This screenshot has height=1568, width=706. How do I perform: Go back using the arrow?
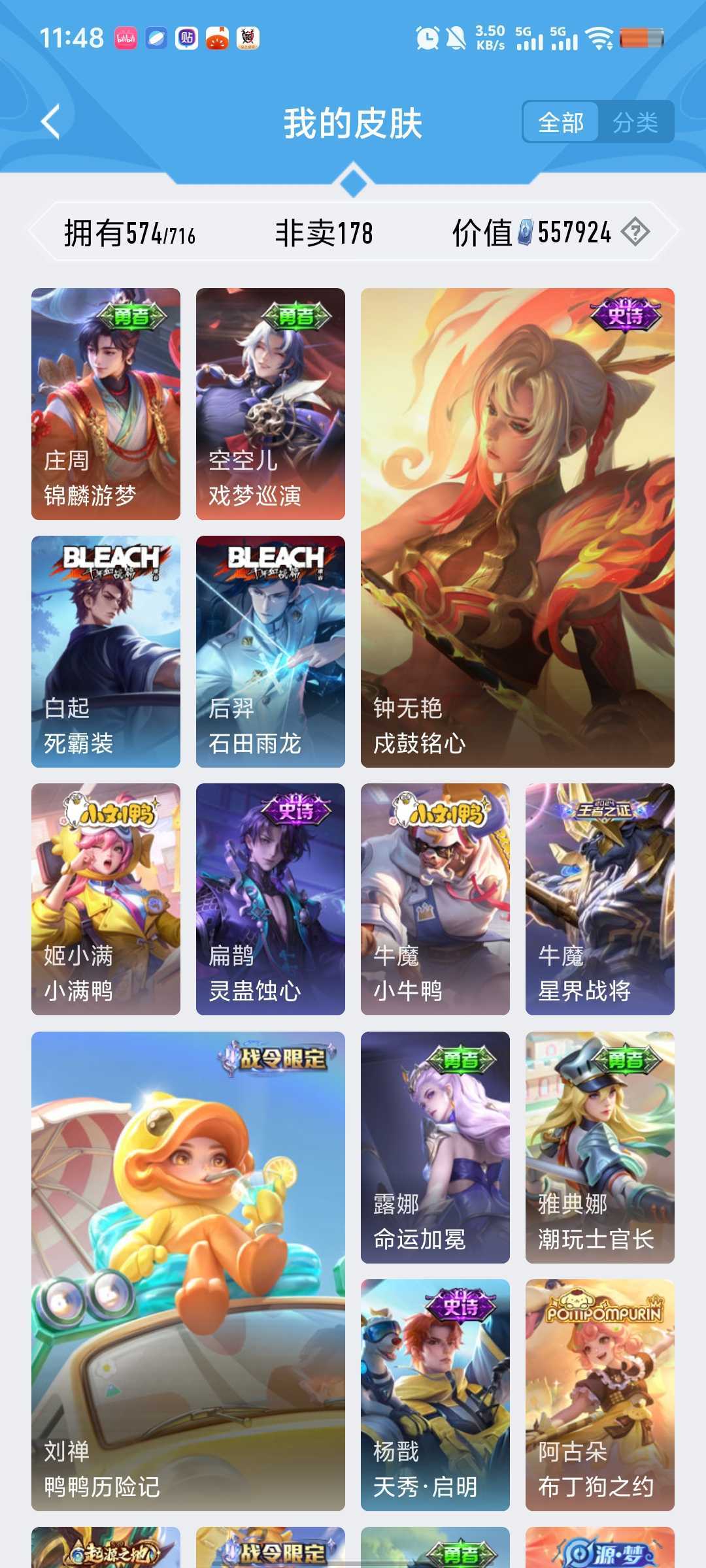51,122
